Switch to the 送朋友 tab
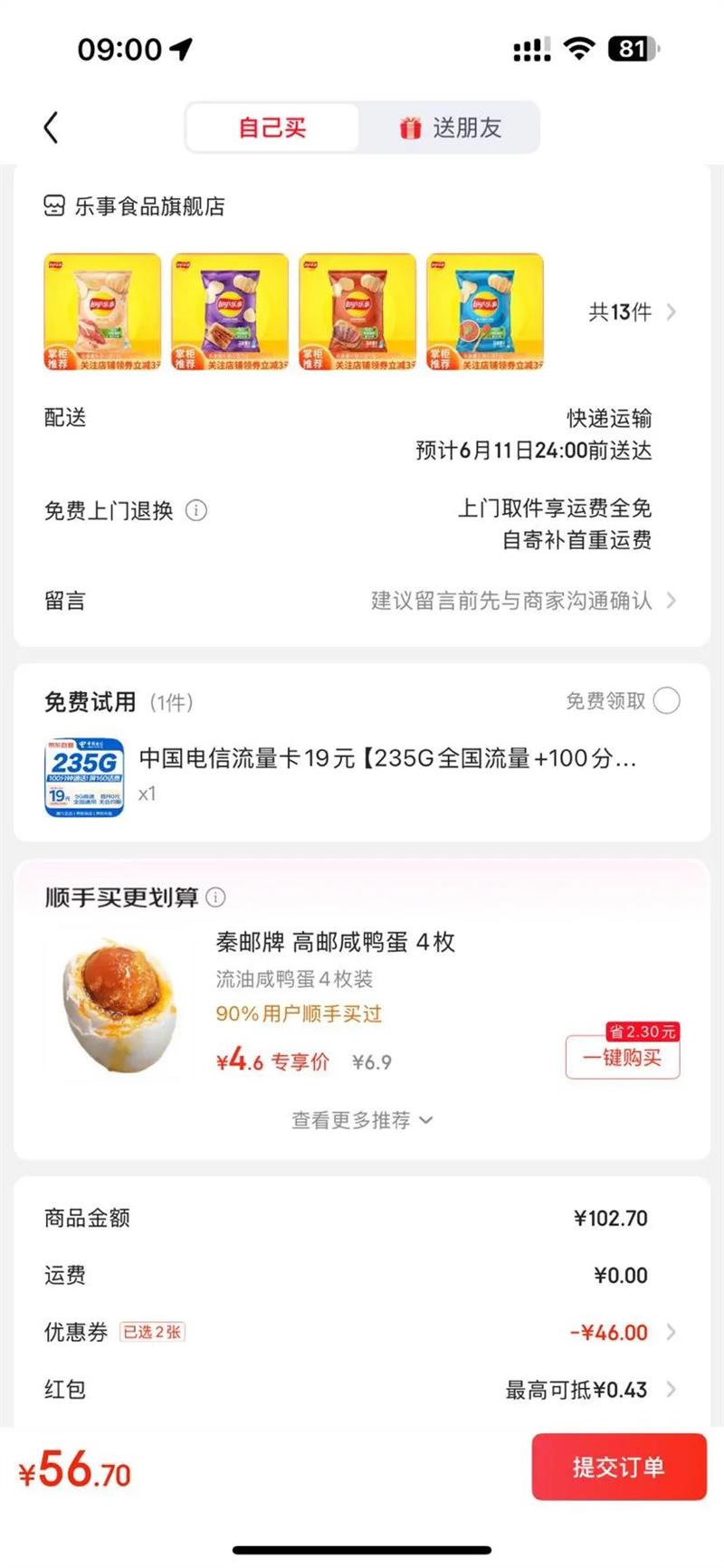 click(x=450, y=128)
